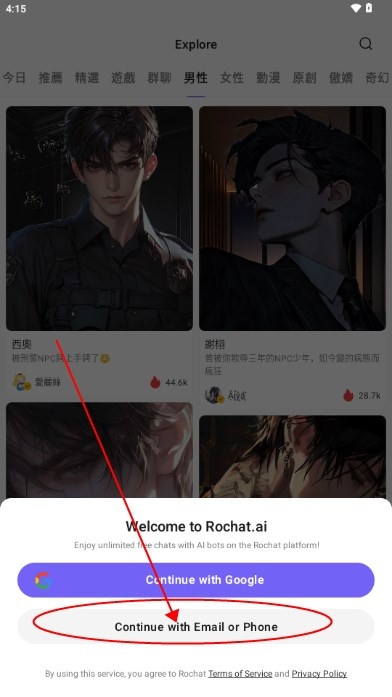Viewport: 392px width, 697px height.
Task: Choose Continue with Email or Phone
Action: tap(196, 627)
